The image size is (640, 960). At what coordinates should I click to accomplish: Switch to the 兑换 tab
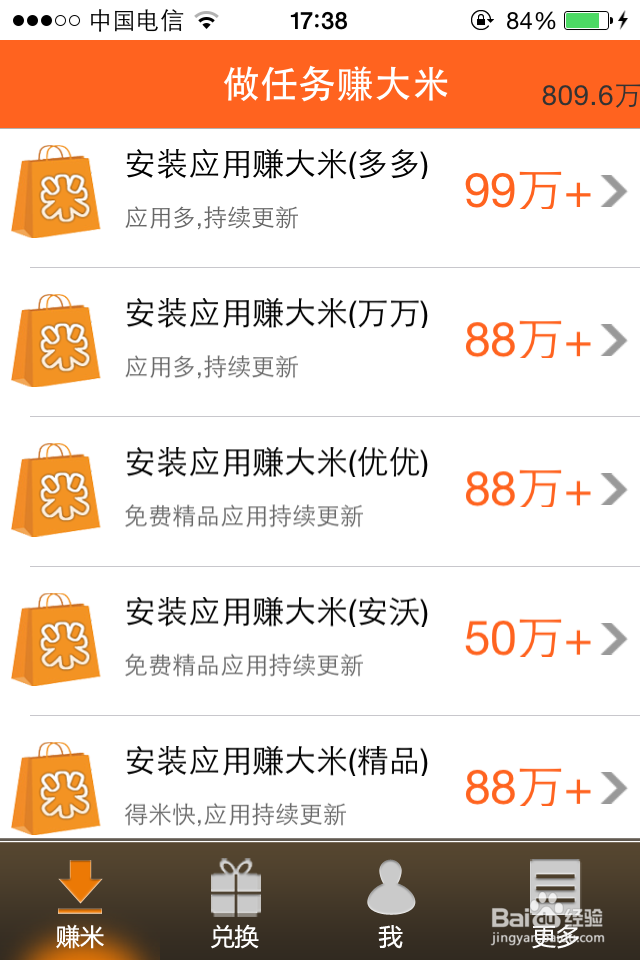pyautogui.click(x=236, y=902)
